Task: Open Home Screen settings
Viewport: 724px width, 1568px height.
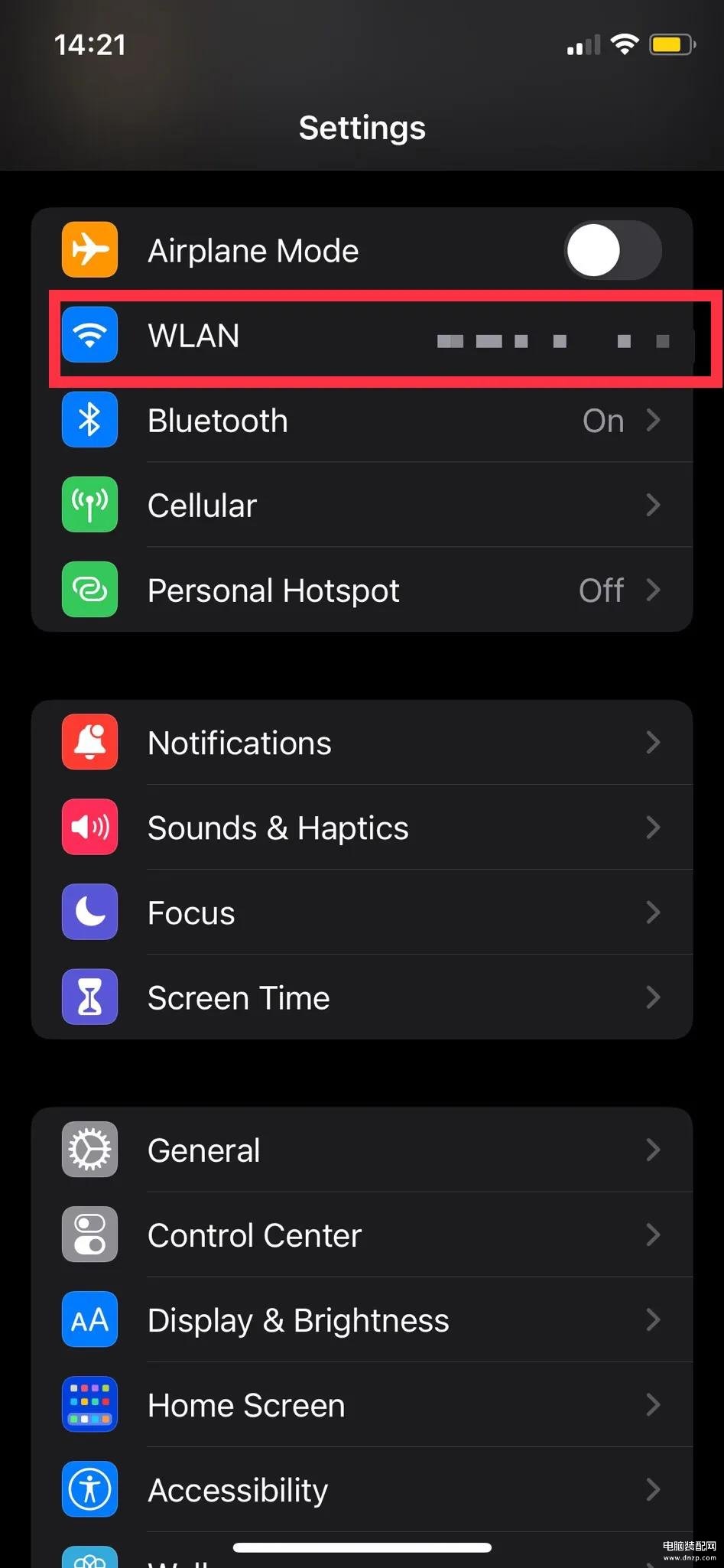Action: click(362, 1405)
